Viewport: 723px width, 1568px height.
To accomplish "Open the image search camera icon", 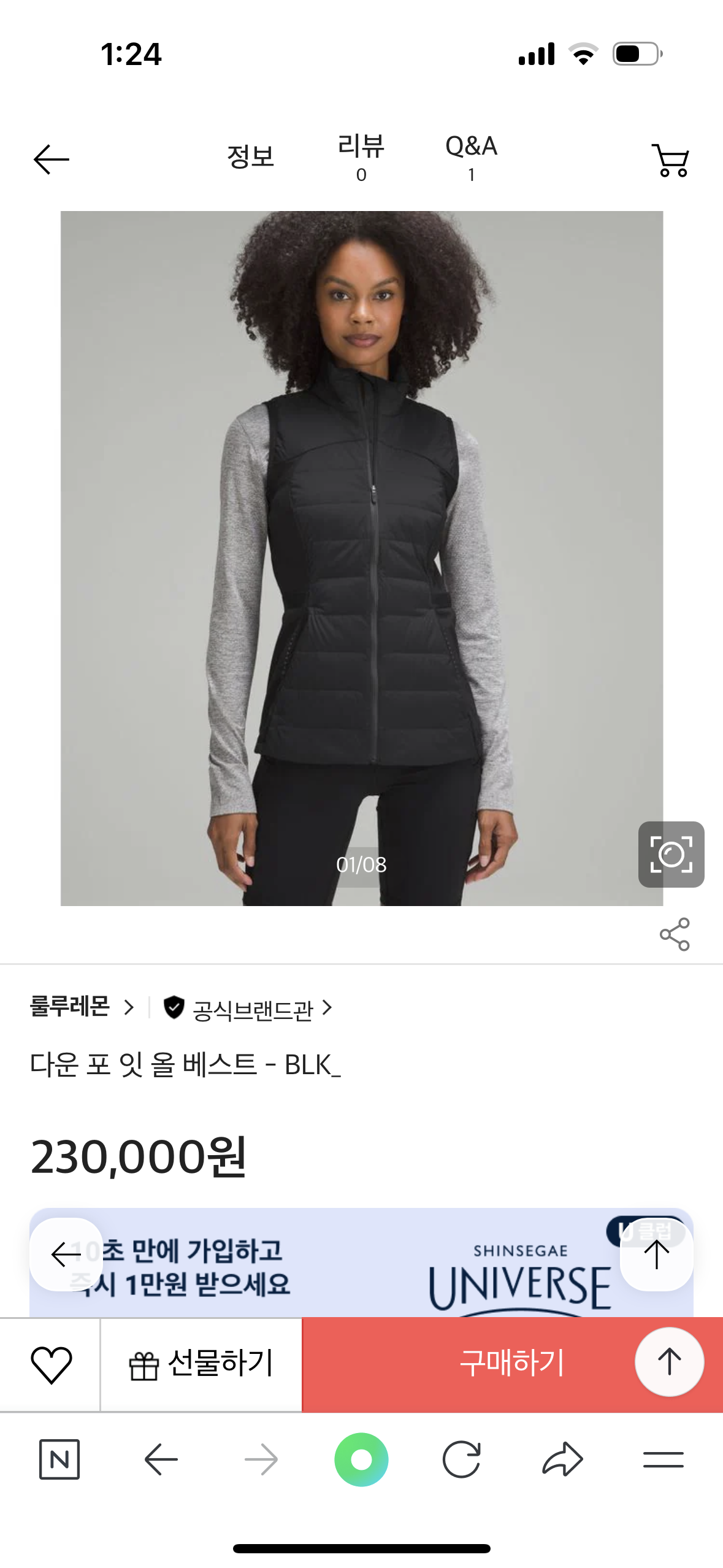I will point(671,854).
